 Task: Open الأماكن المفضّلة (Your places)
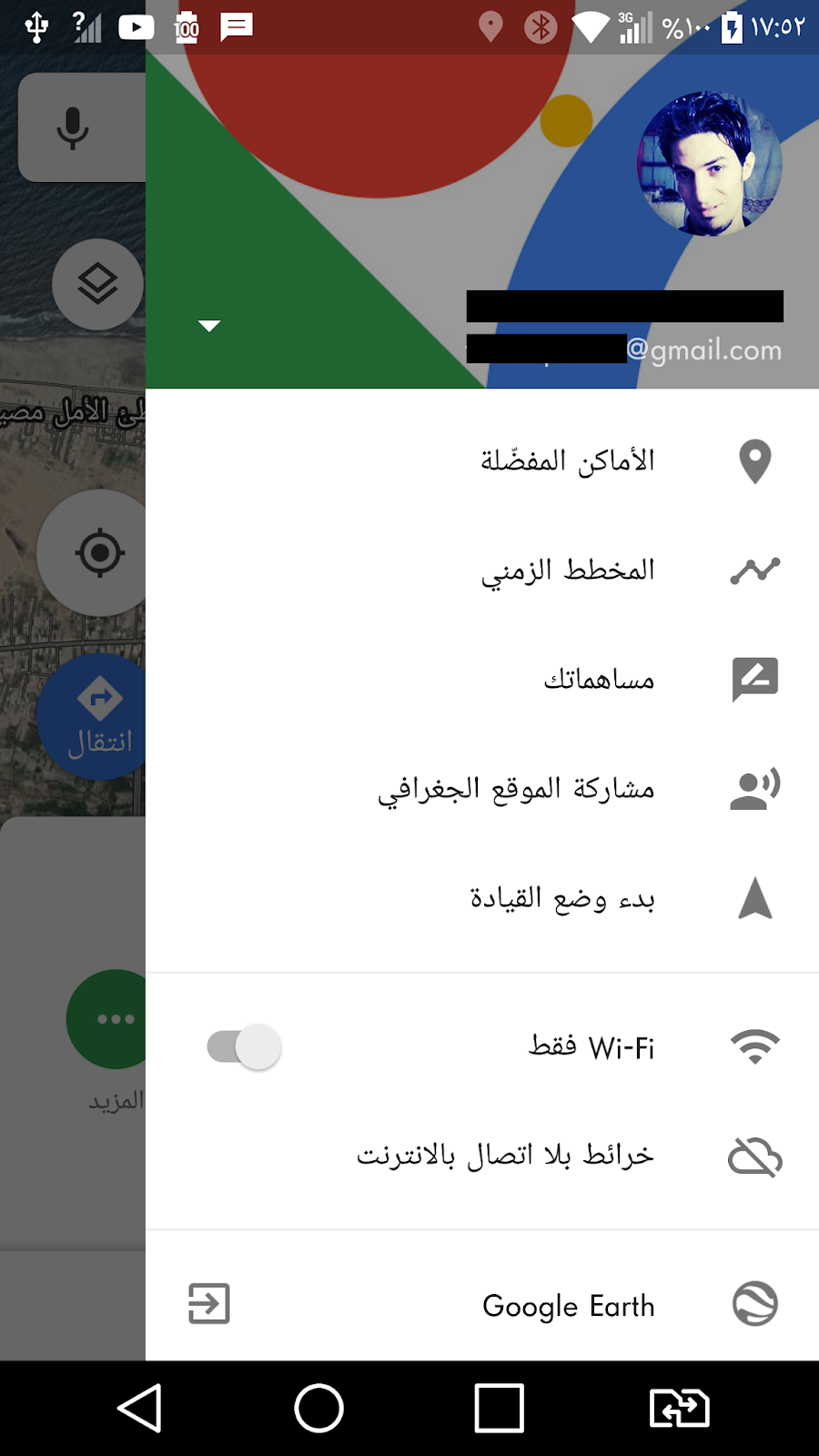point(482,461)
